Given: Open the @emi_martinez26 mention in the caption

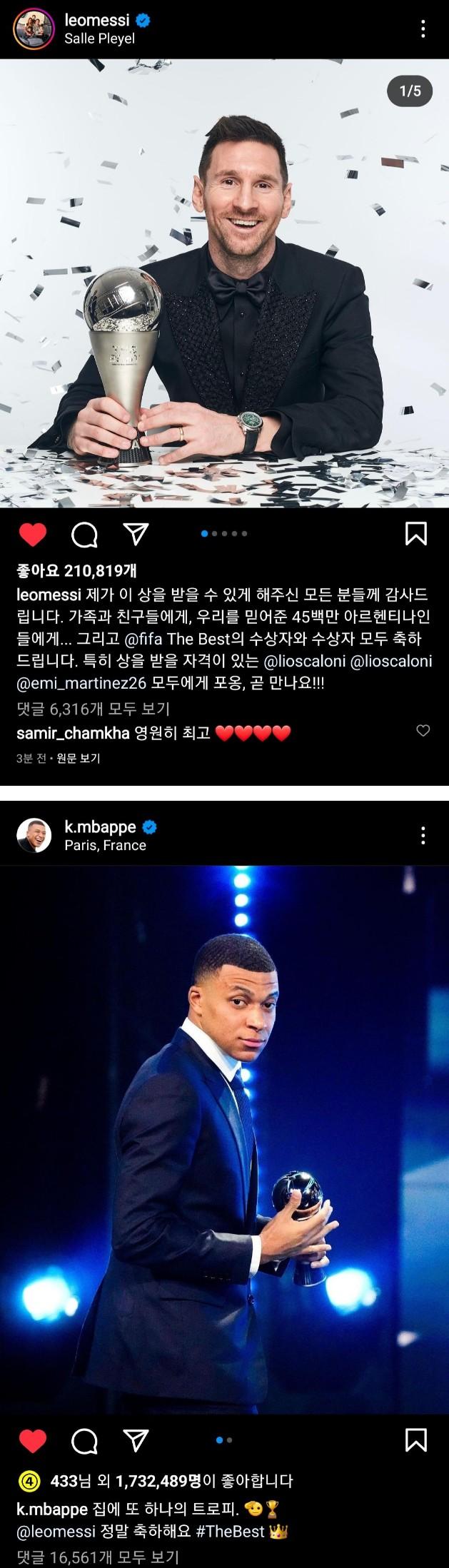Looking at the screenshot, I should [81, 683].
